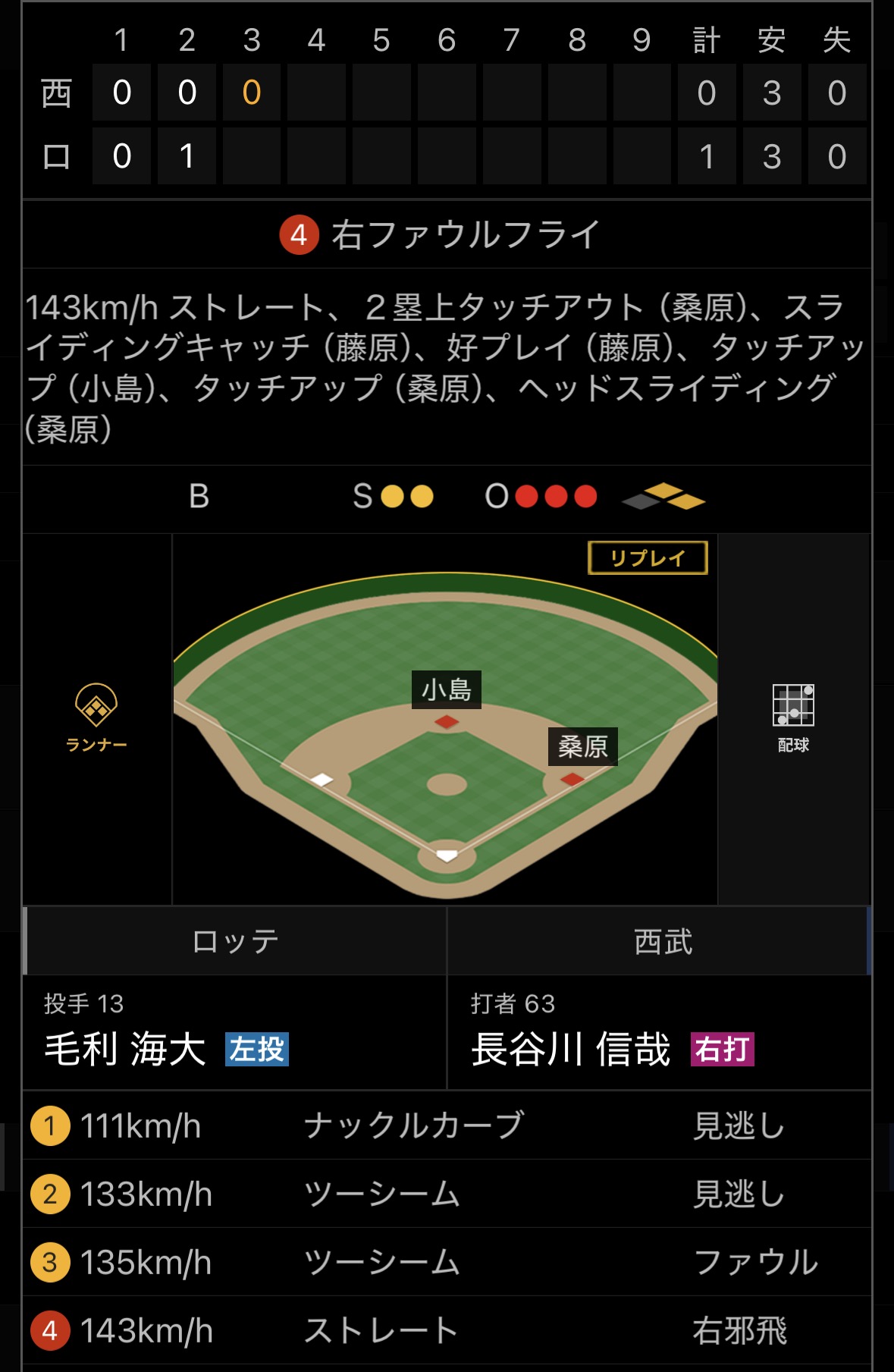Open pitcher 毛利 海大 details
The width and height of the screenshot is (894, 1372).
126,1049
